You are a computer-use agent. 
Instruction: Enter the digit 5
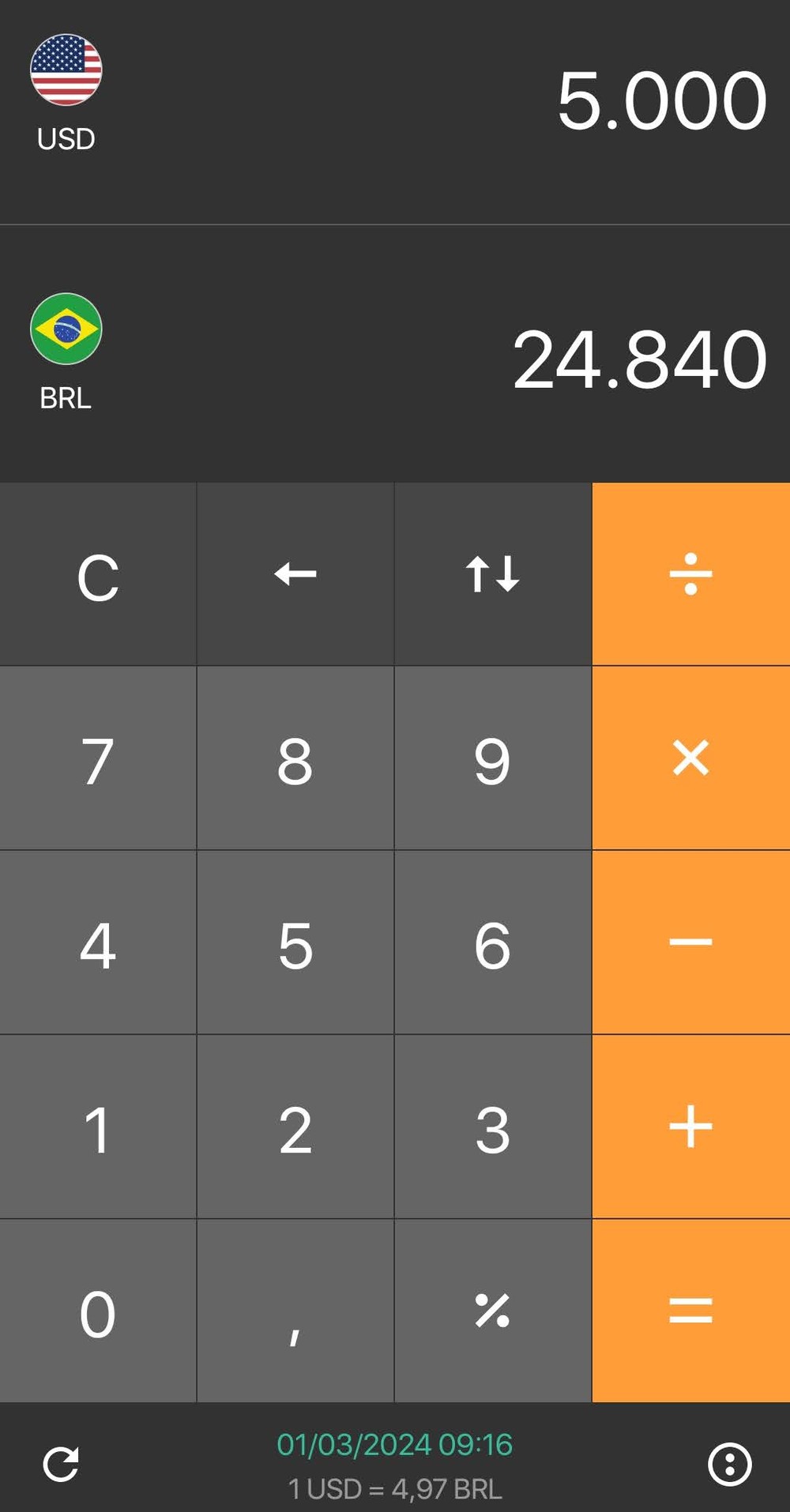point(295,944)
